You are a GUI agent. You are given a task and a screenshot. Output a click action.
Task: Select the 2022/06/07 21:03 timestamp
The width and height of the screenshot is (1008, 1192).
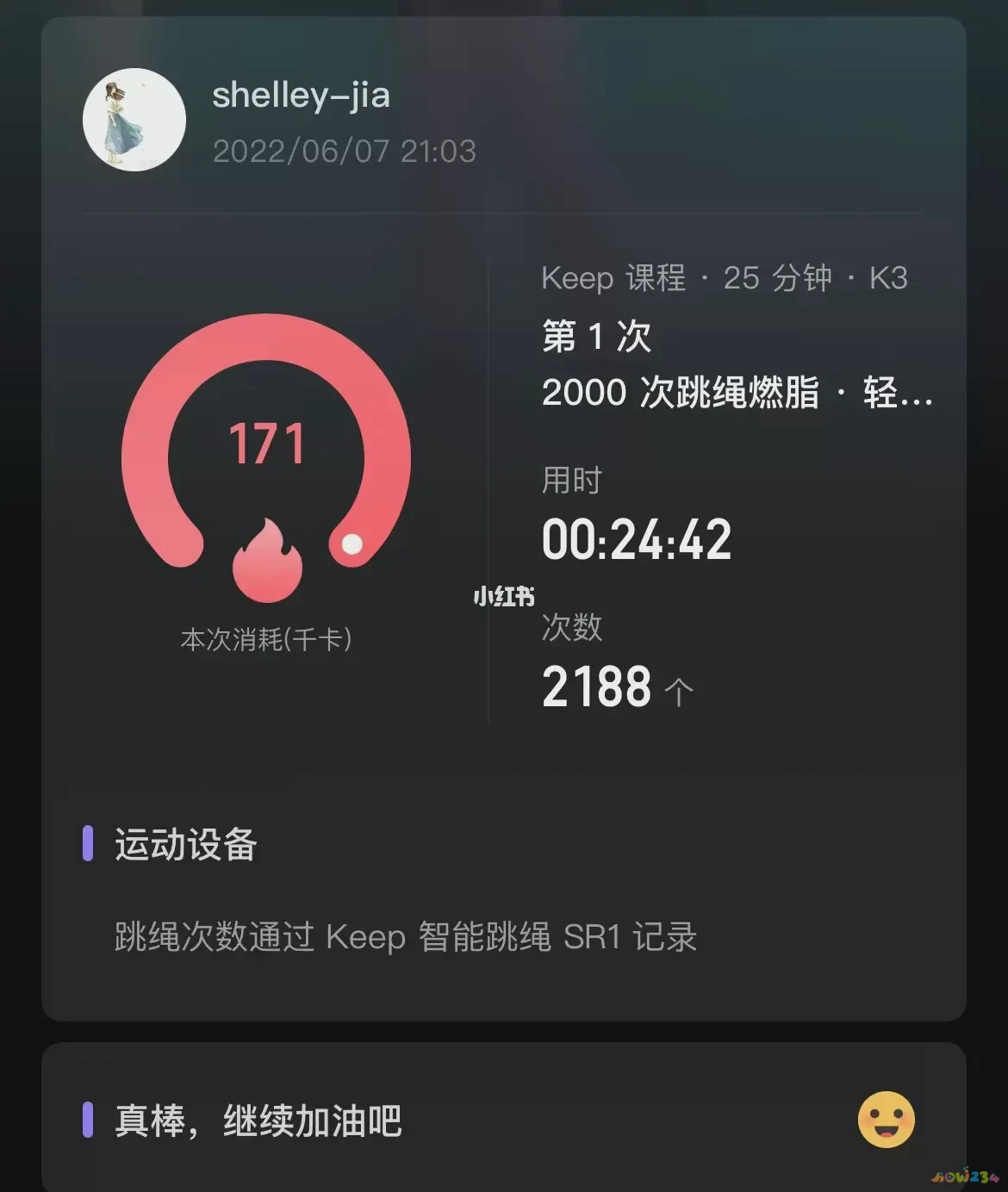(345, 150)
